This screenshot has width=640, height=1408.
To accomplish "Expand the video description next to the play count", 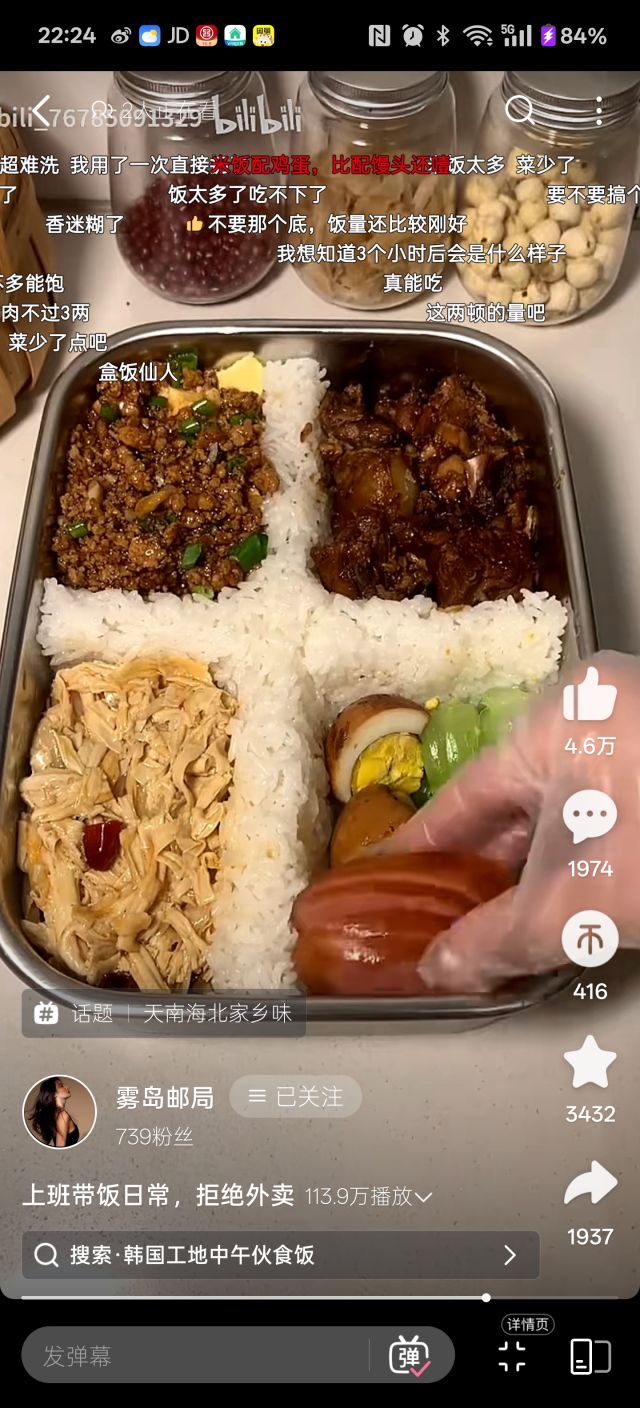I will tap(423, 1197).
